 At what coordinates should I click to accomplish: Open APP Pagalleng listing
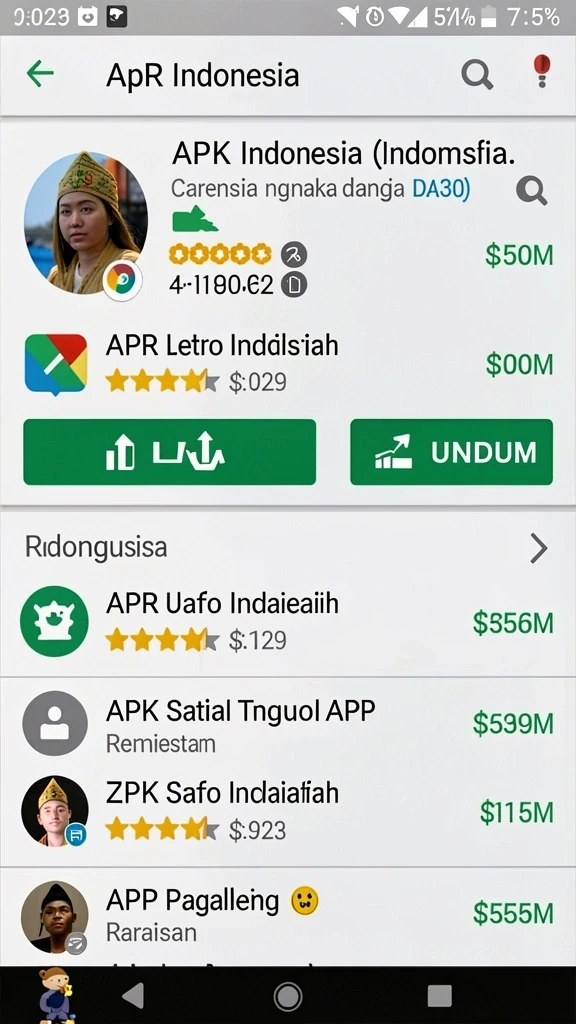pos(288,914)
